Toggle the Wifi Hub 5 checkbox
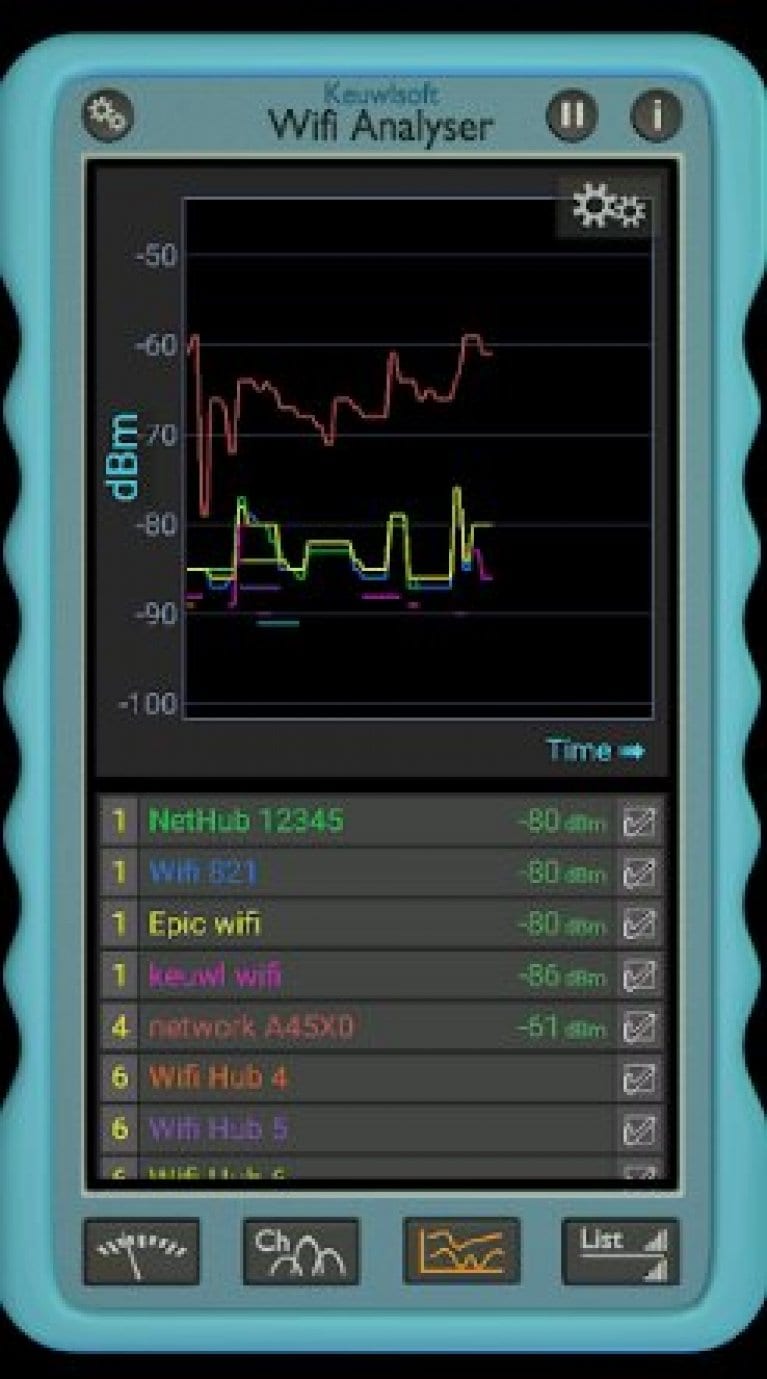Viewport: 767px width, 1379px height. 641,1127
